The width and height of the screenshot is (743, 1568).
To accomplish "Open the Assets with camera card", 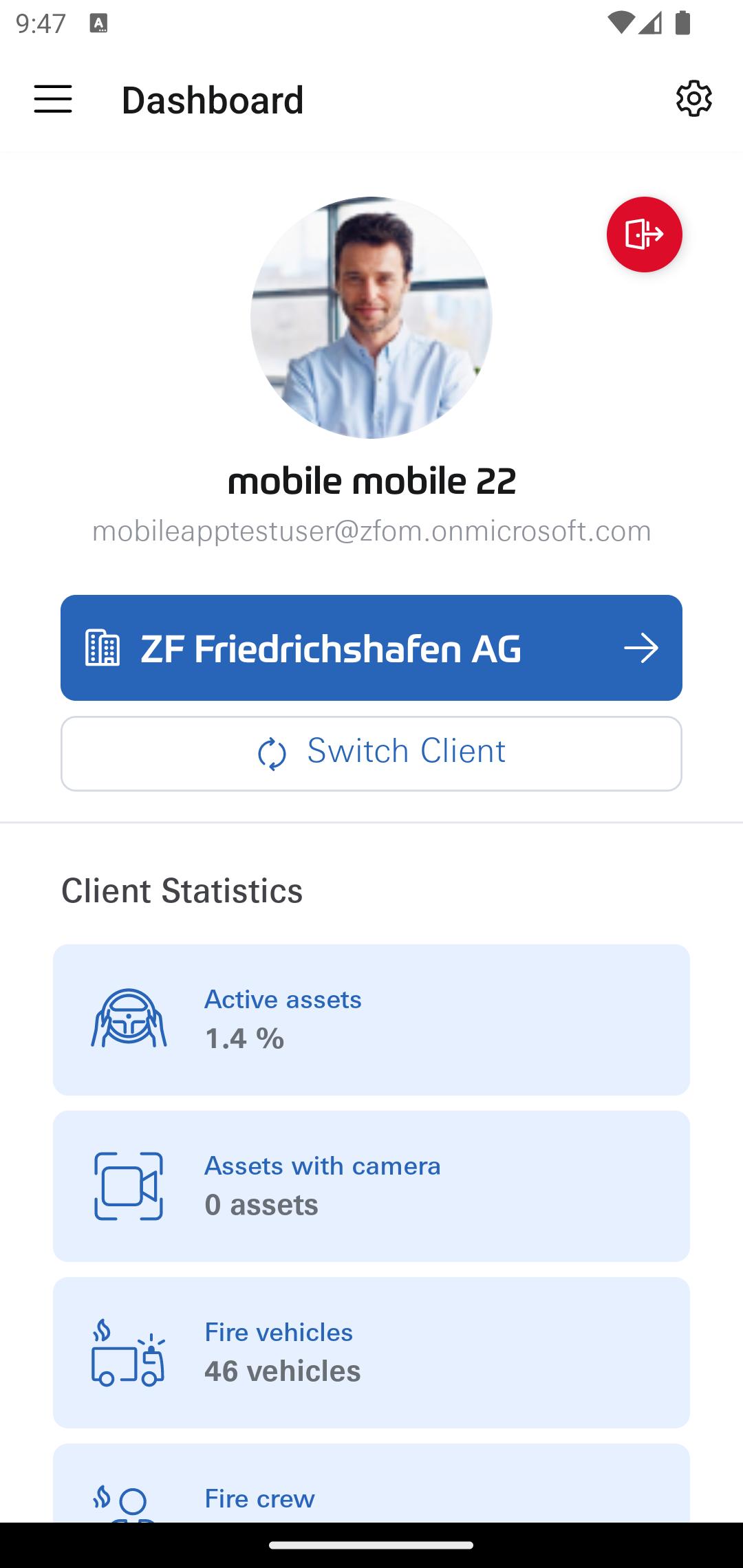I will tap(371, 1186).
